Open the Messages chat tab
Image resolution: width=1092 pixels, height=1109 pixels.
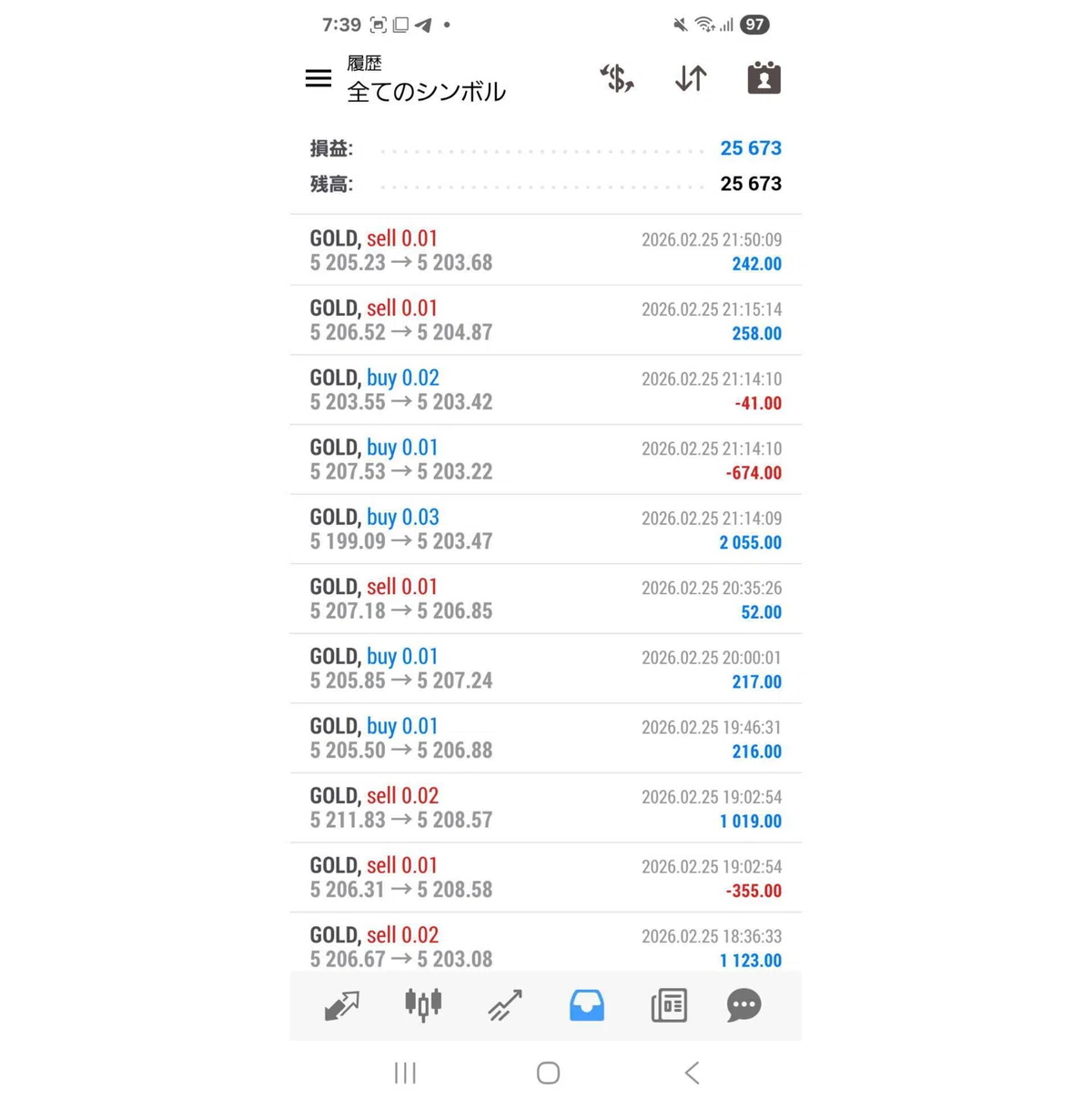coord(743,1005)
